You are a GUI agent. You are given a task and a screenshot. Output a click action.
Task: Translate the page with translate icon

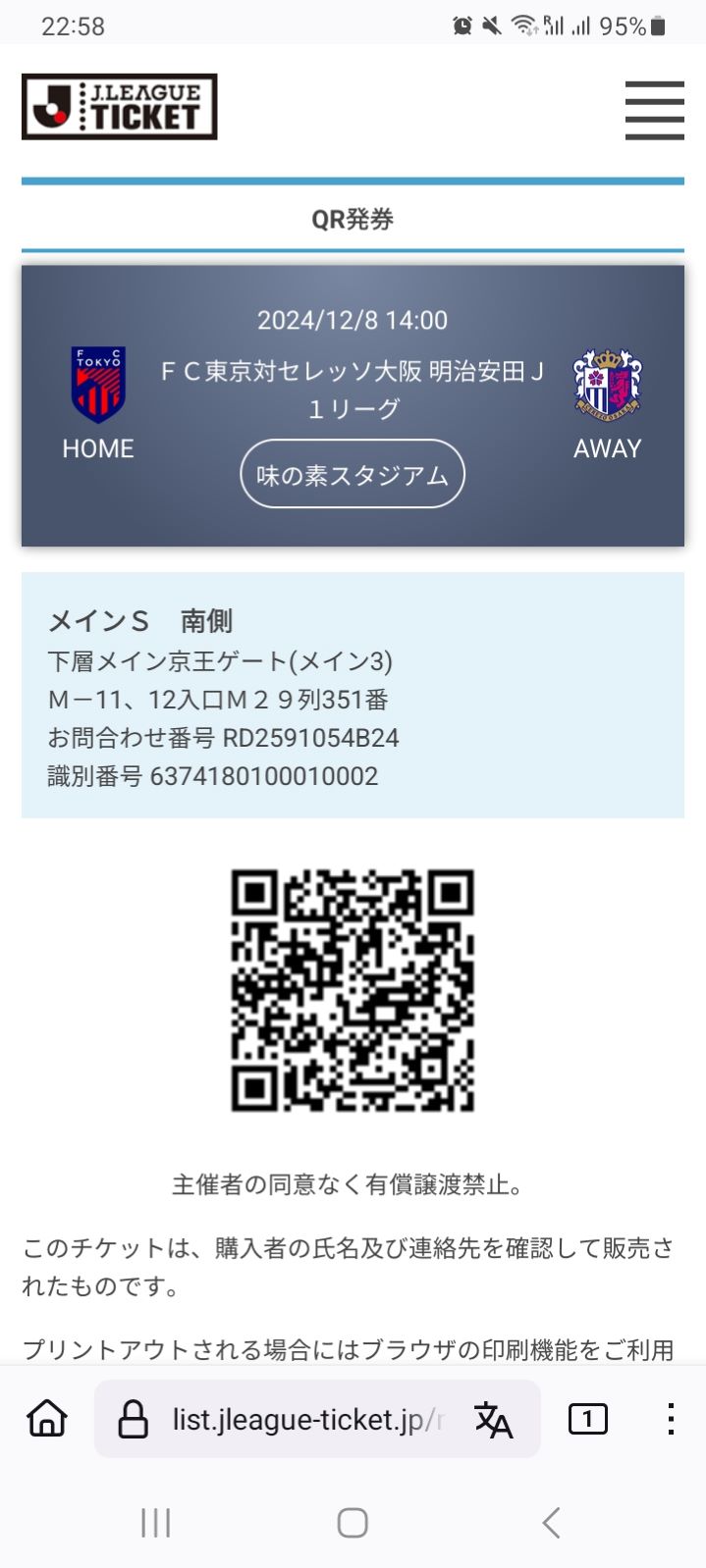pos(493,1420)
